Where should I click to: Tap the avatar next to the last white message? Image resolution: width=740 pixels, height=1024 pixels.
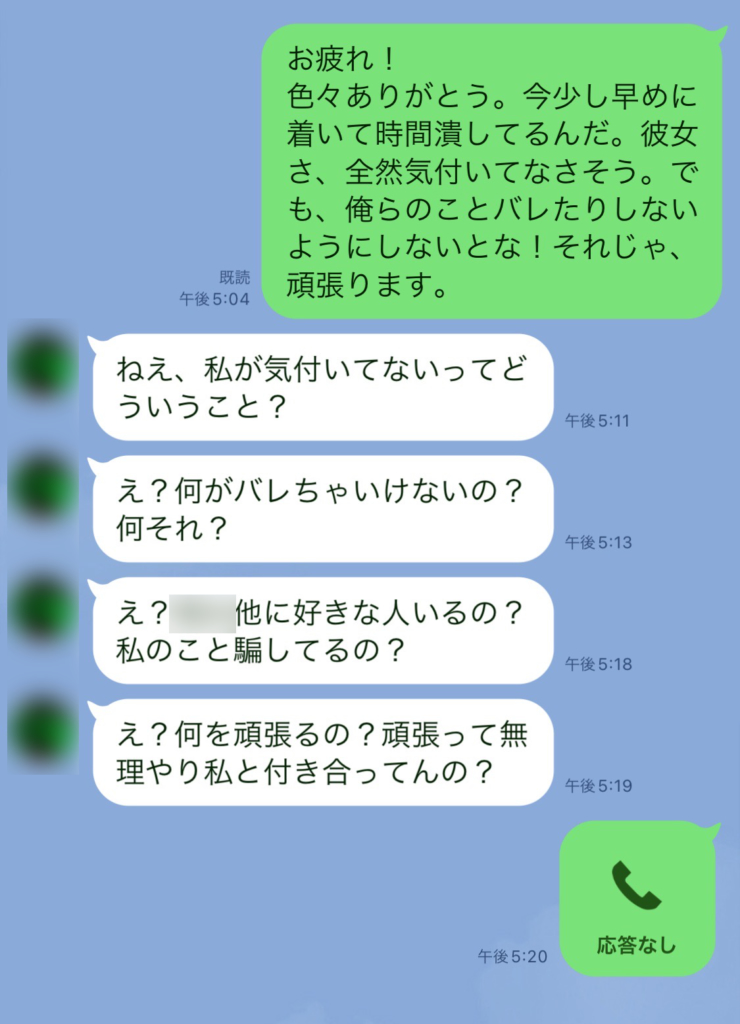click(42, 735)
